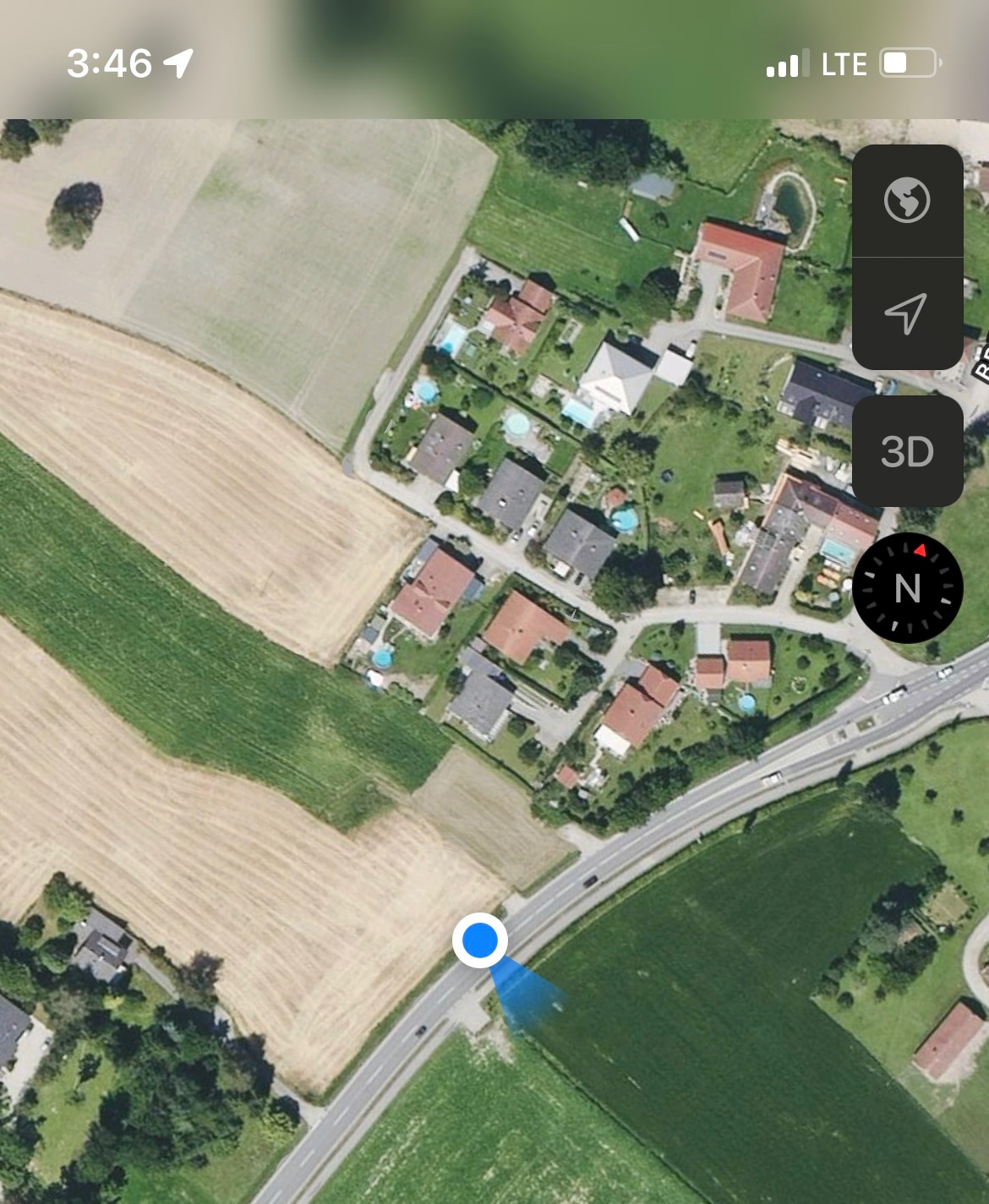Switch the map to 3D view
This screenshot has height=1204, width=989.
coord(907,452)
